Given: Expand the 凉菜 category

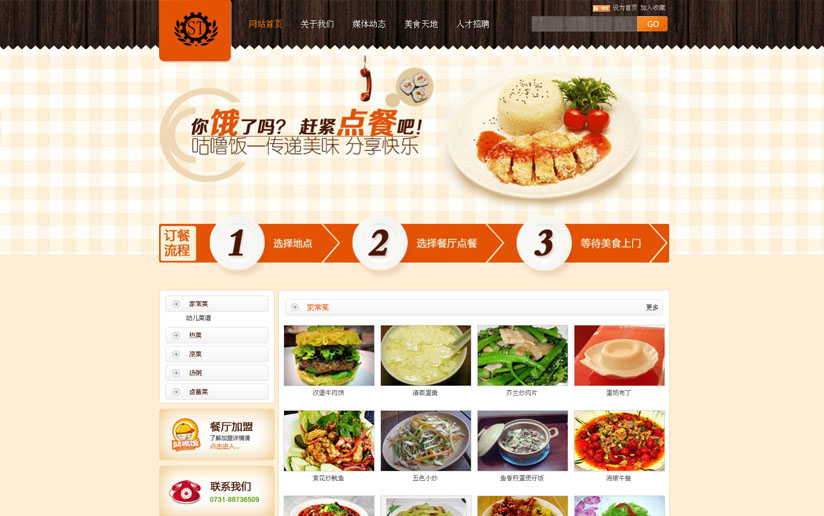Looking at the screenshot, I should [x=217, y=354].
